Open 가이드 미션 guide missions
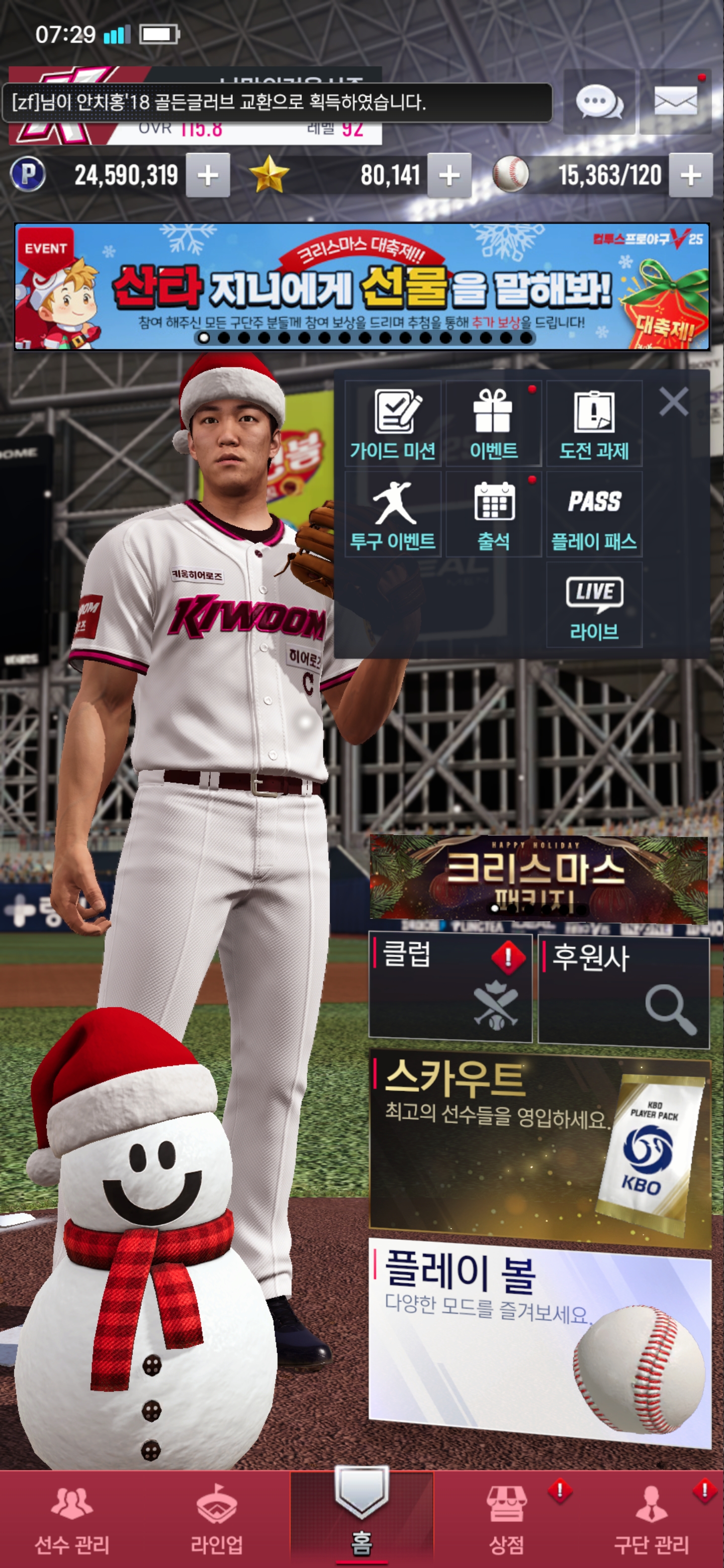724x1568 pixels. pos(393,424)
